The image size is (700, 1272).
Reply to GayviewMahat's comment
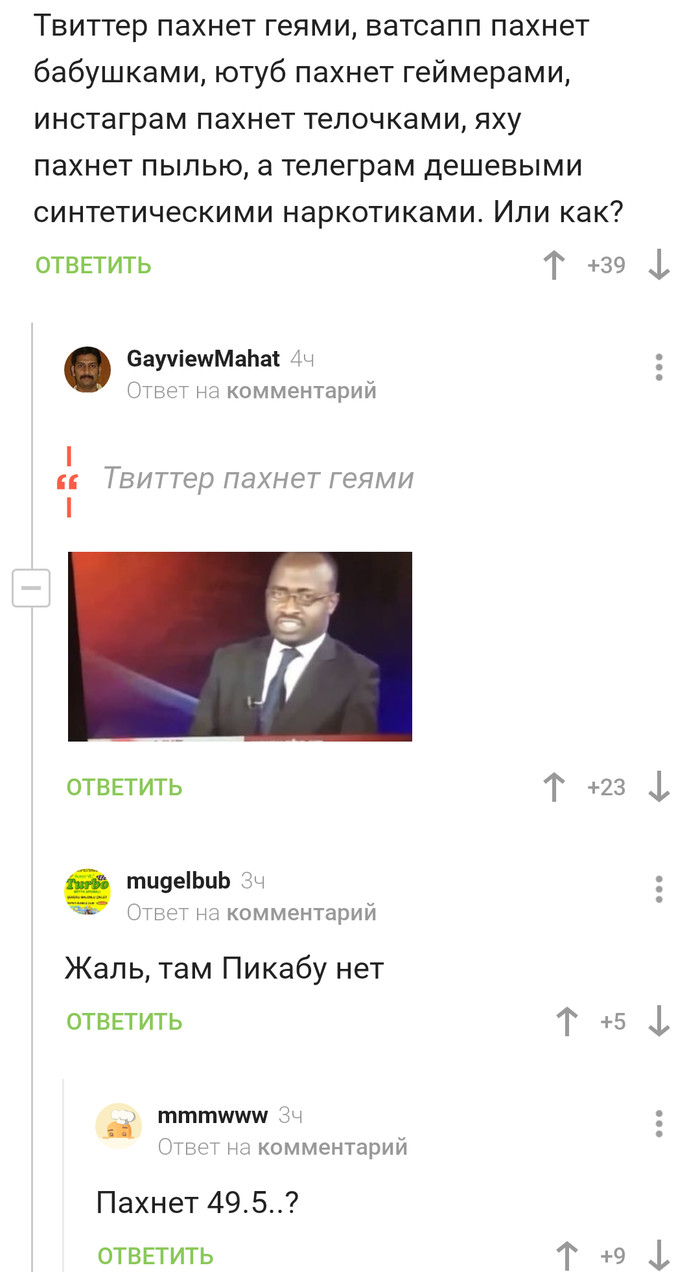[124, 787]
